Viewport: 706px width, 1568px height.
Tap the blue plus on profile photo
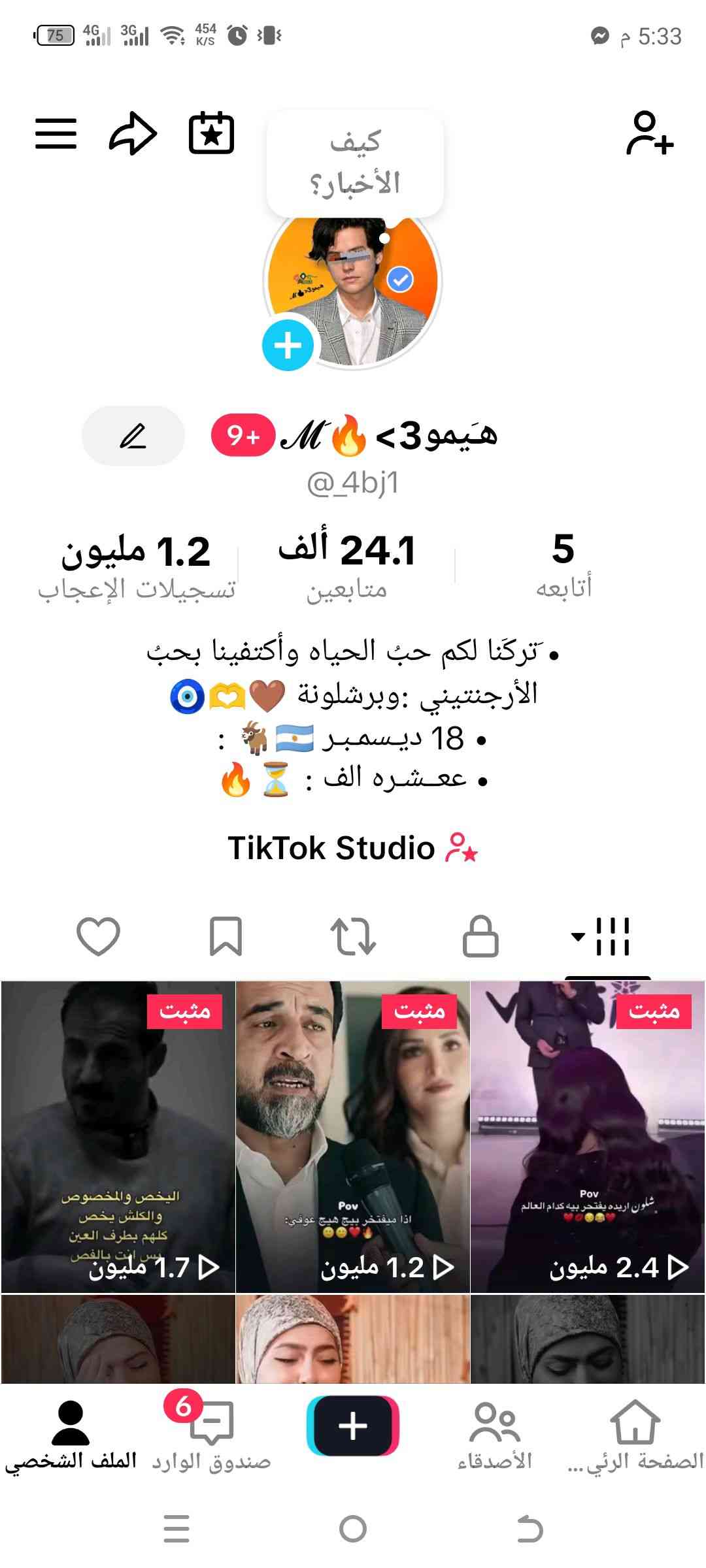pyautogui.click(x=288, y=345)
